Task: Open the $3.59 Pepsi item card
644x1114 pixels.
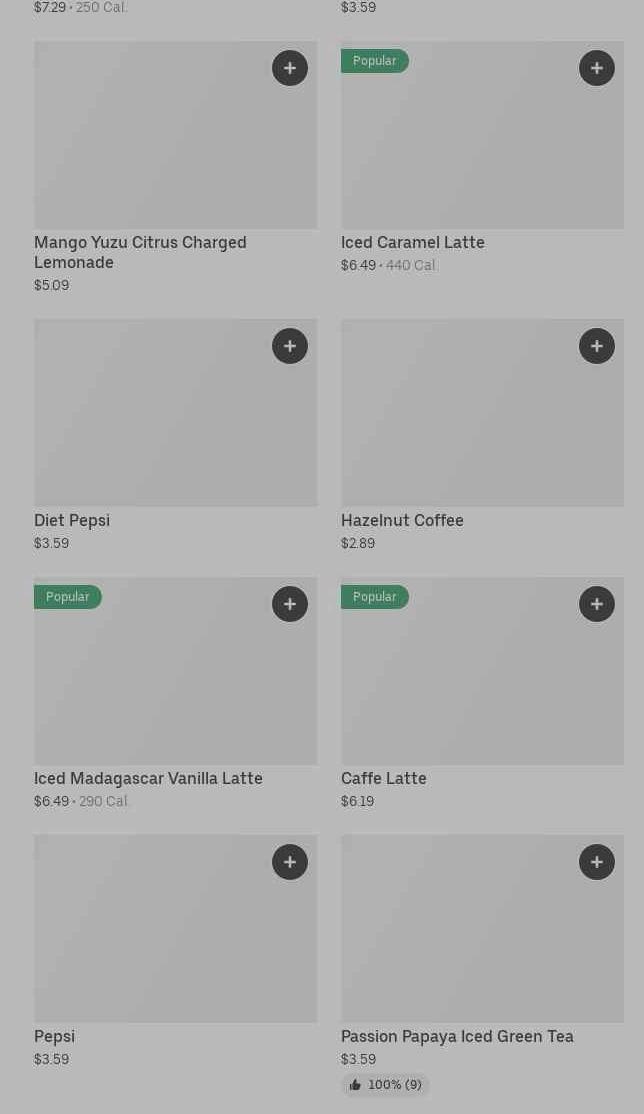Action: point(176,951)
